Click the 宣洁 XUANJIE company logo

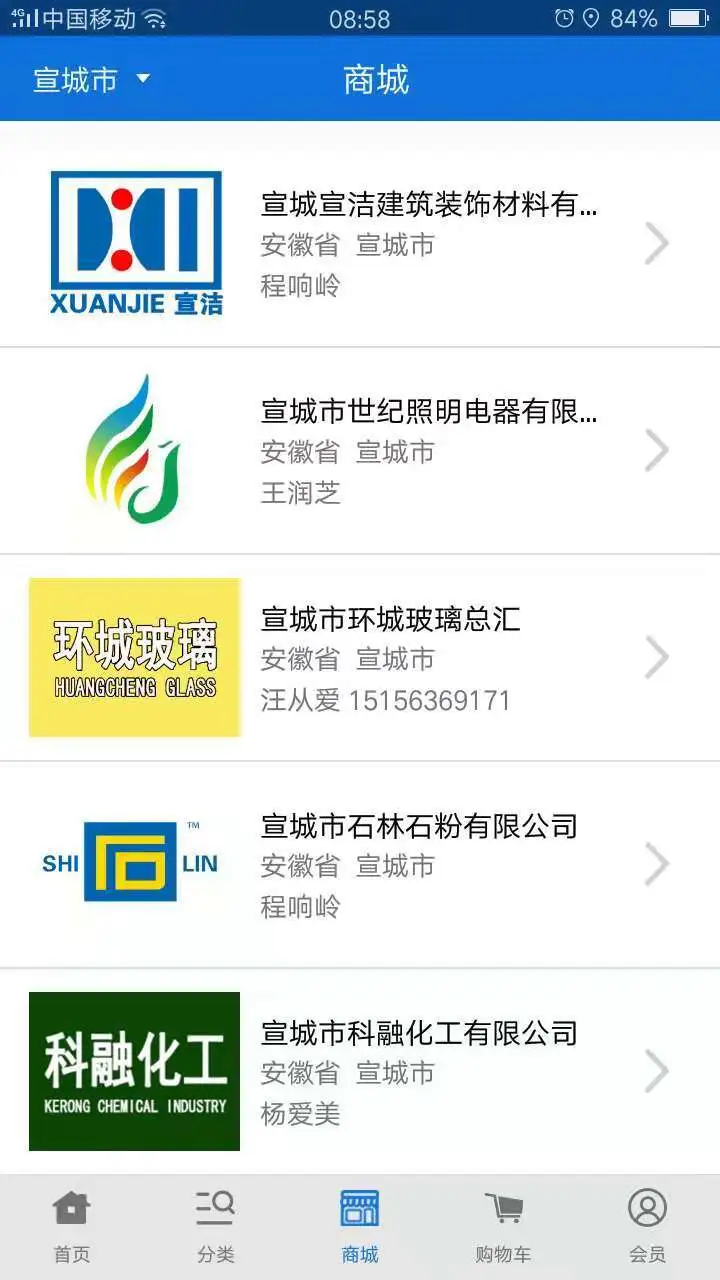click(x=134, y=240)
